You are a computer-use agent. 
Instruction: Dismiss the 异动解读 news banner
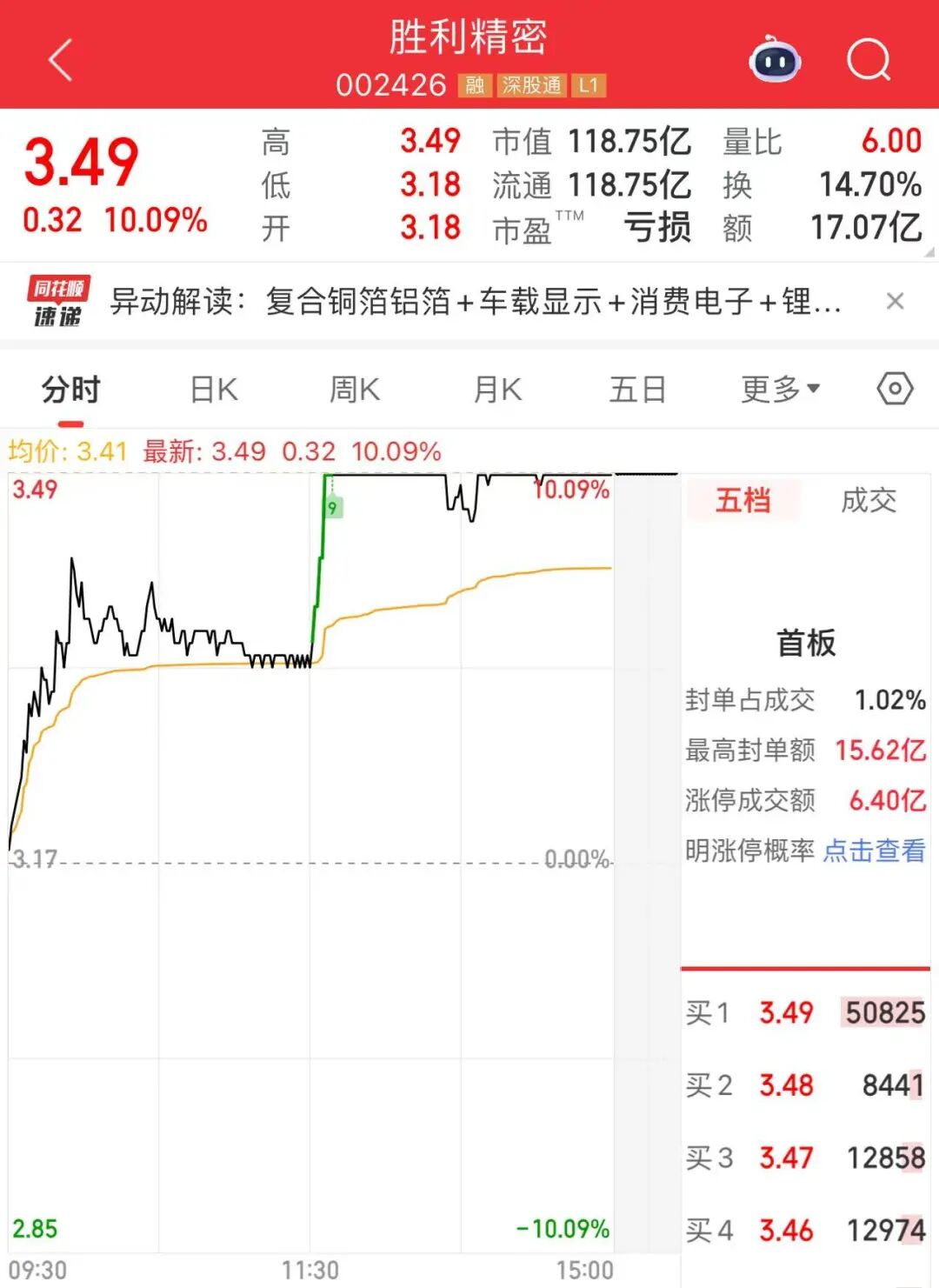pyautogui.click(x=895, y=302)
